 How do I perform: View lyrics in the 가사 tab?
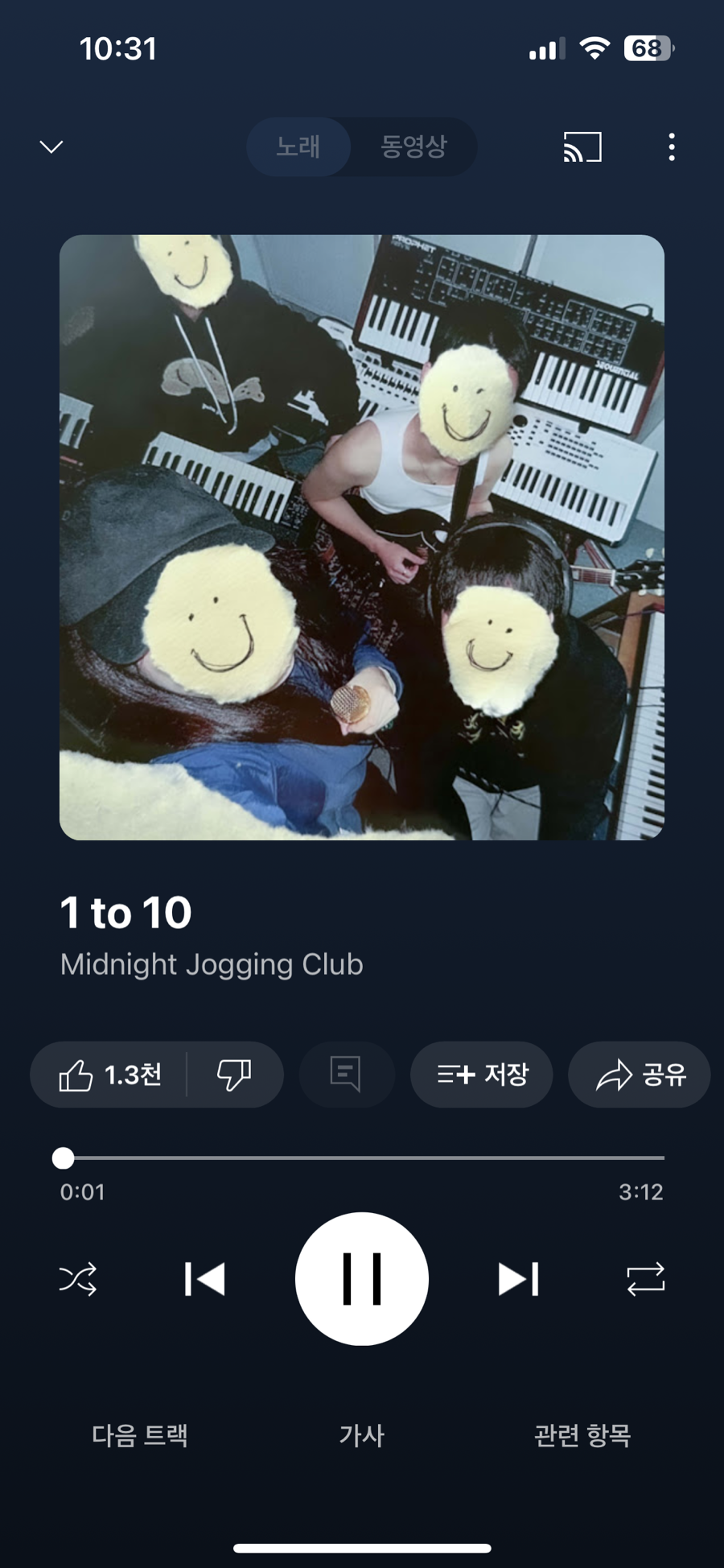click(362, 1435)
